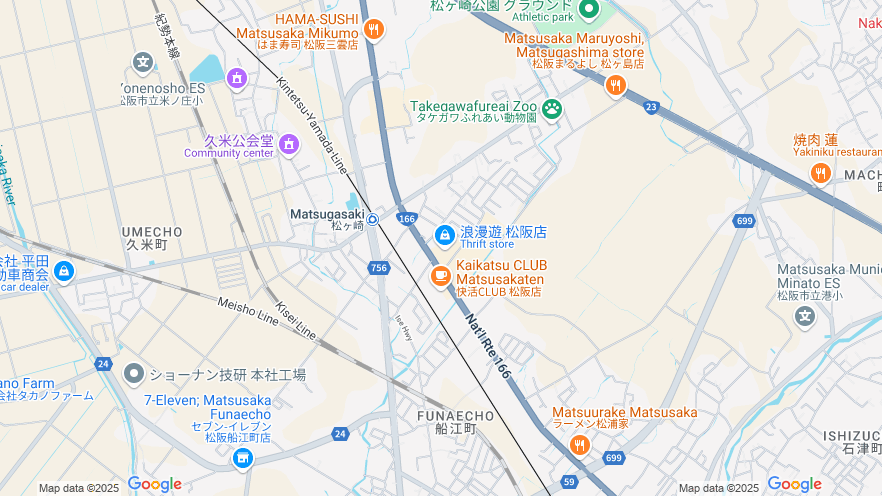Open the HAMA-SUSHI Matsusaka Mikumo restaurant marker
882x496 pixels.
coord(374,29)
